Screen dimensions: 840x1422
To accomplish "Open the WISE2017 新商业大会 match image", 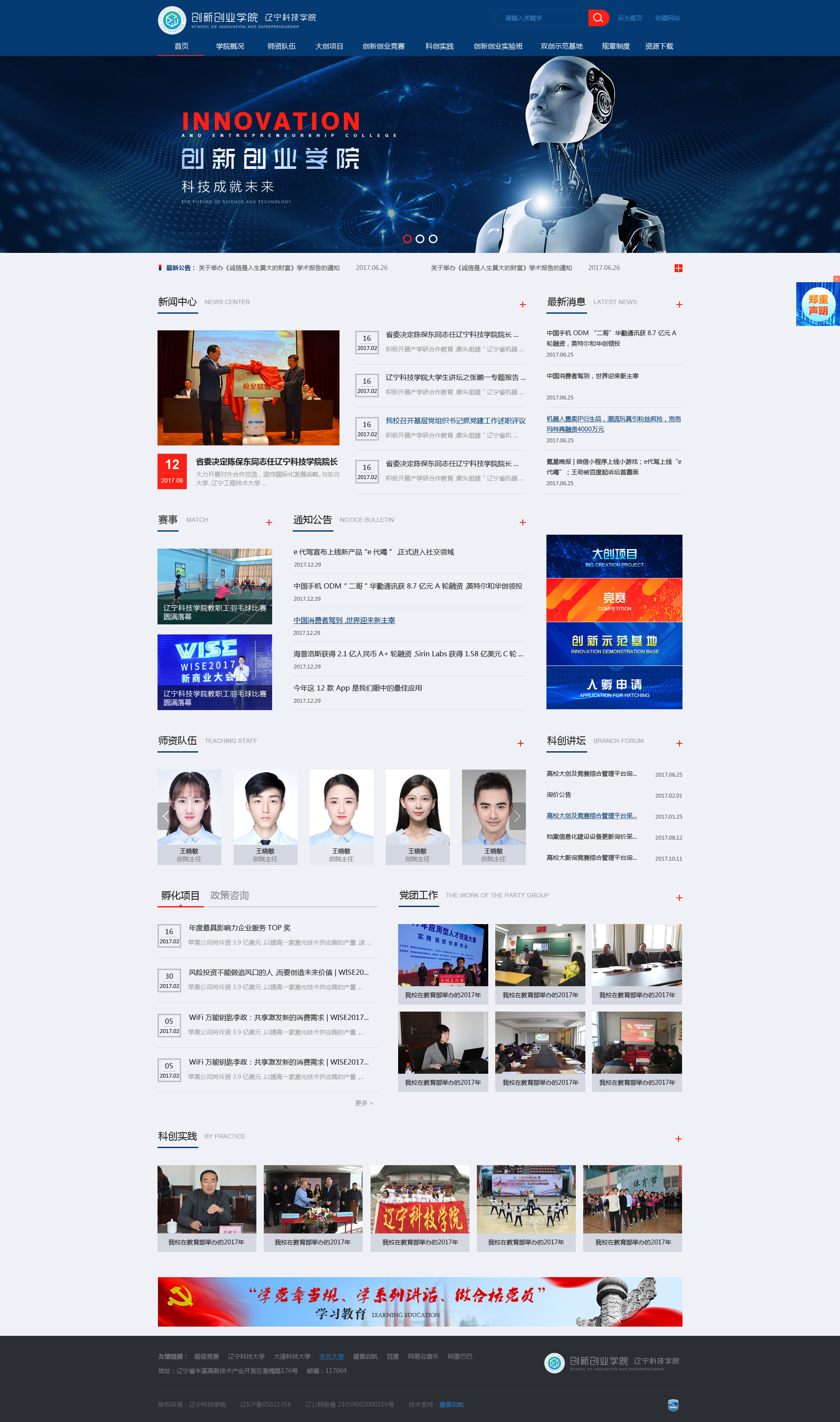I will [214, 671].
